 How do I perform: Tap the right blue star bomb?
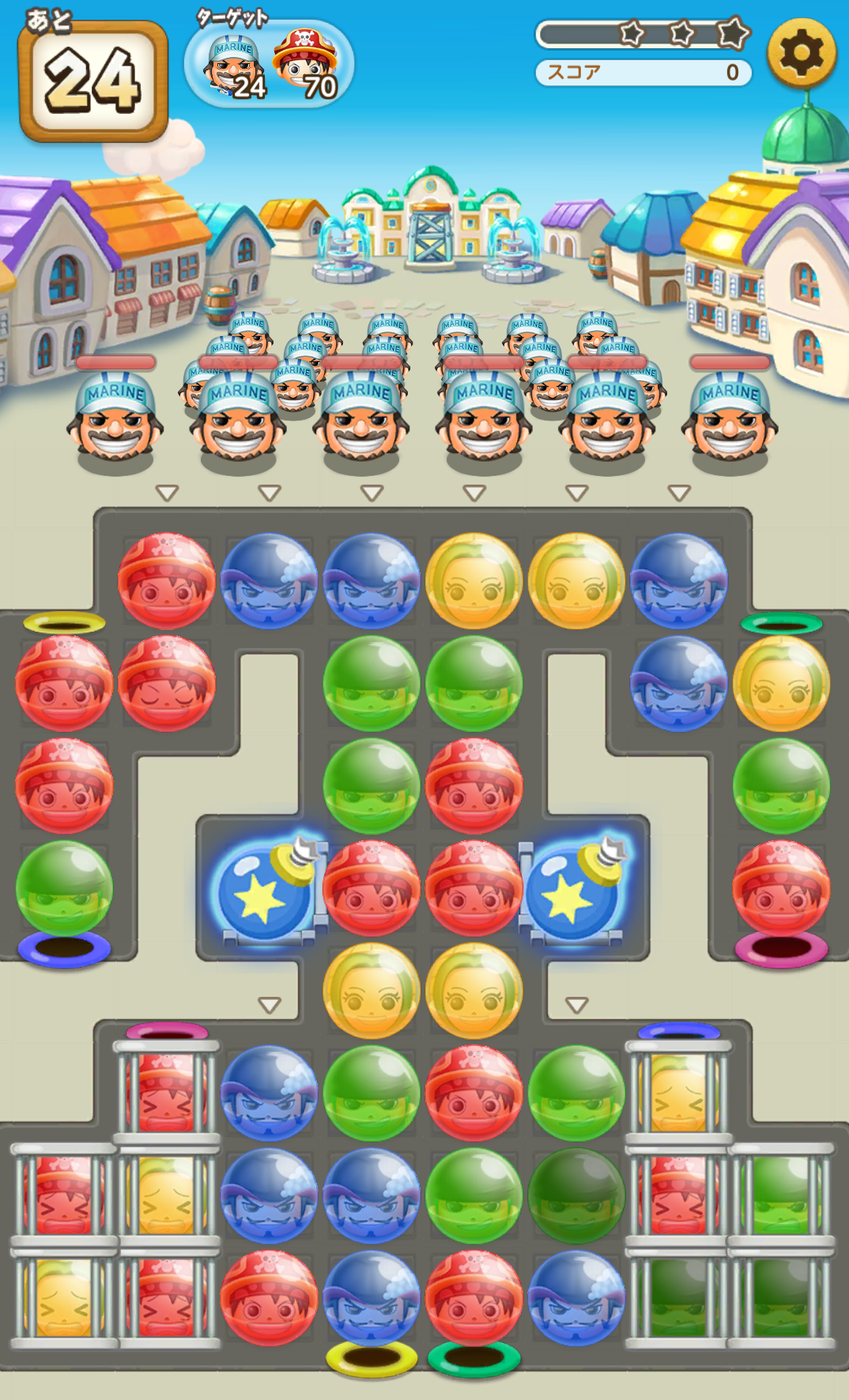point(575,891)
